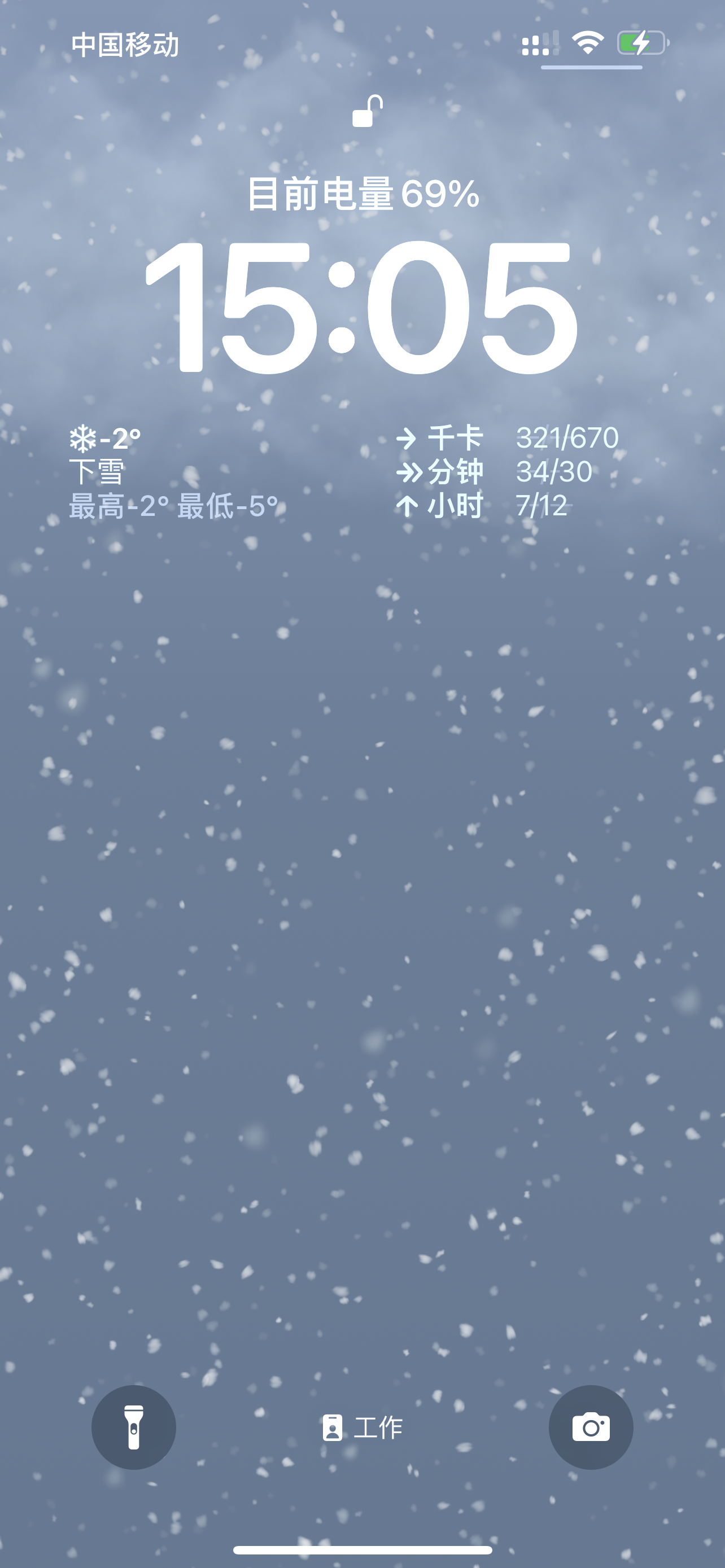Turn on the flashlight
The image size is (725, 1568).
(x=133, y=1427)
